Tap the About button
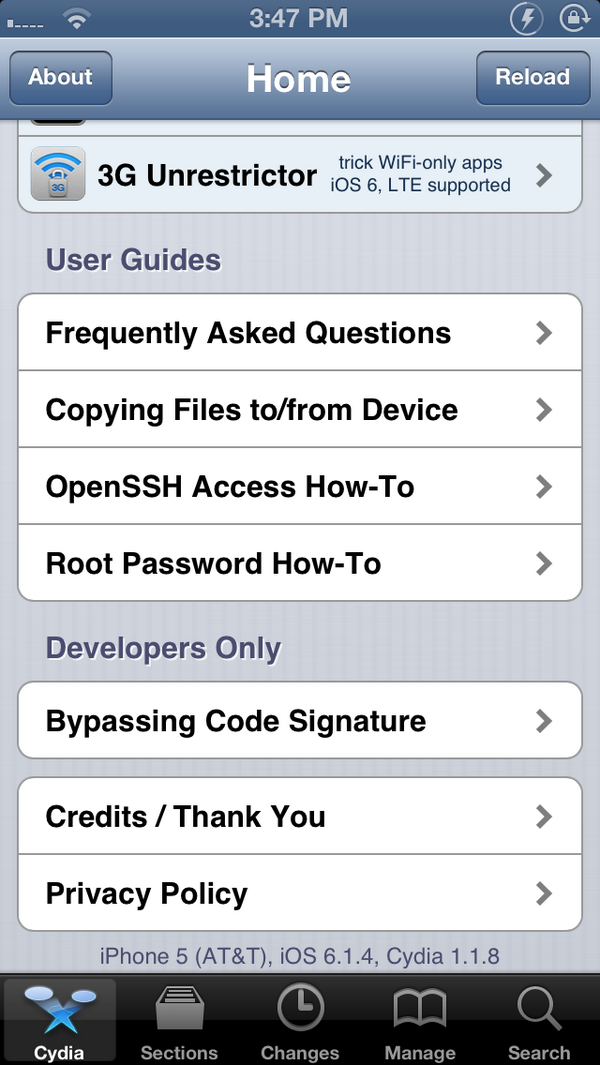 (x=60, y=77)
